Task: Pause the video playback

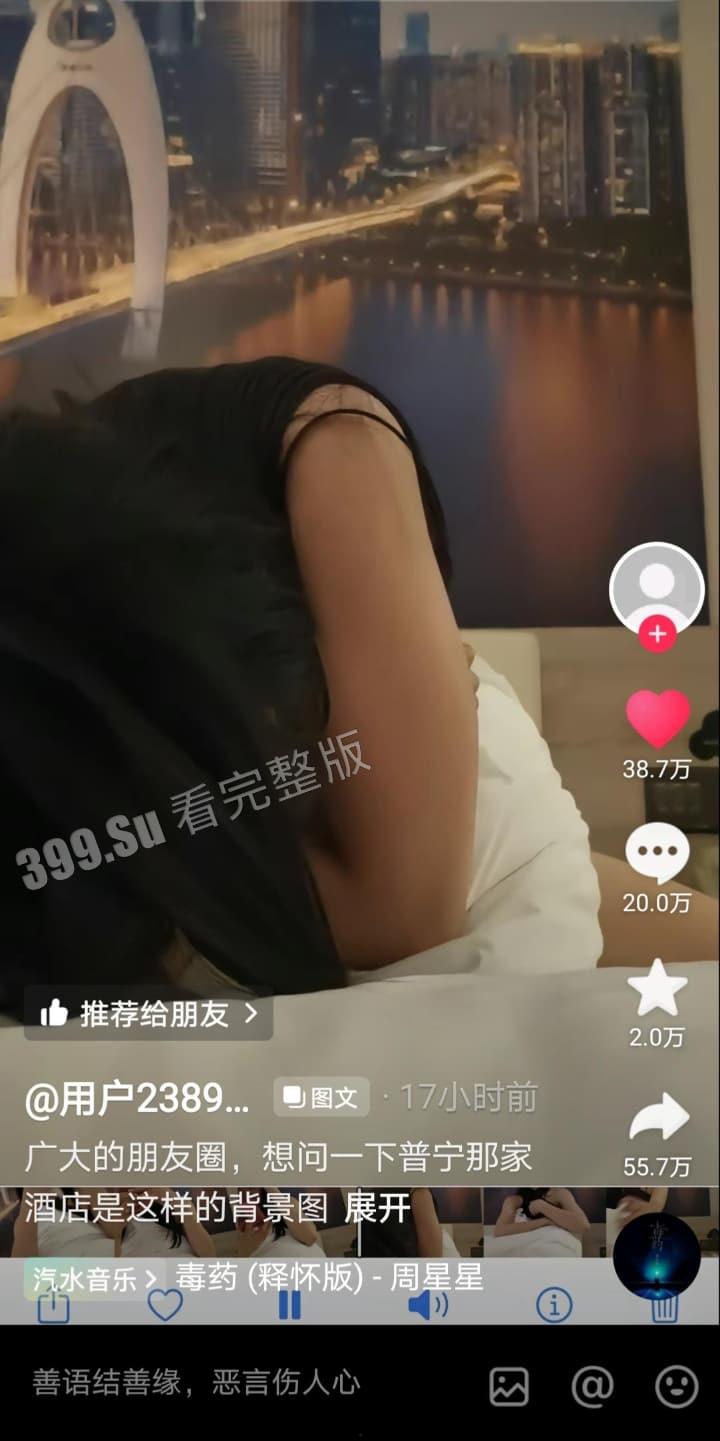Action: (289, 1304)
